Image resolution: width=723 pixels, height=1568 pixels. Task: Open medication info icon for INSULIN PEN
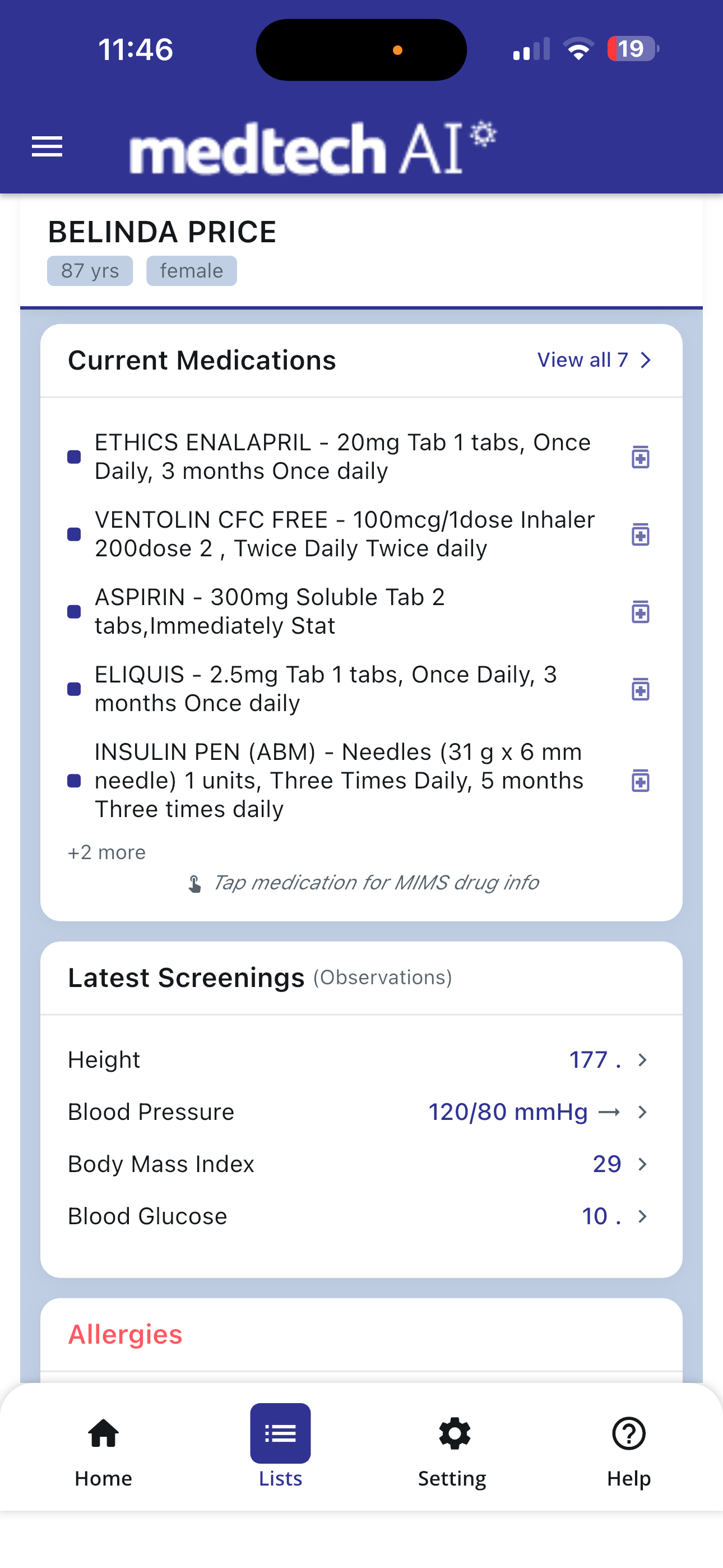tap(641, 781)
